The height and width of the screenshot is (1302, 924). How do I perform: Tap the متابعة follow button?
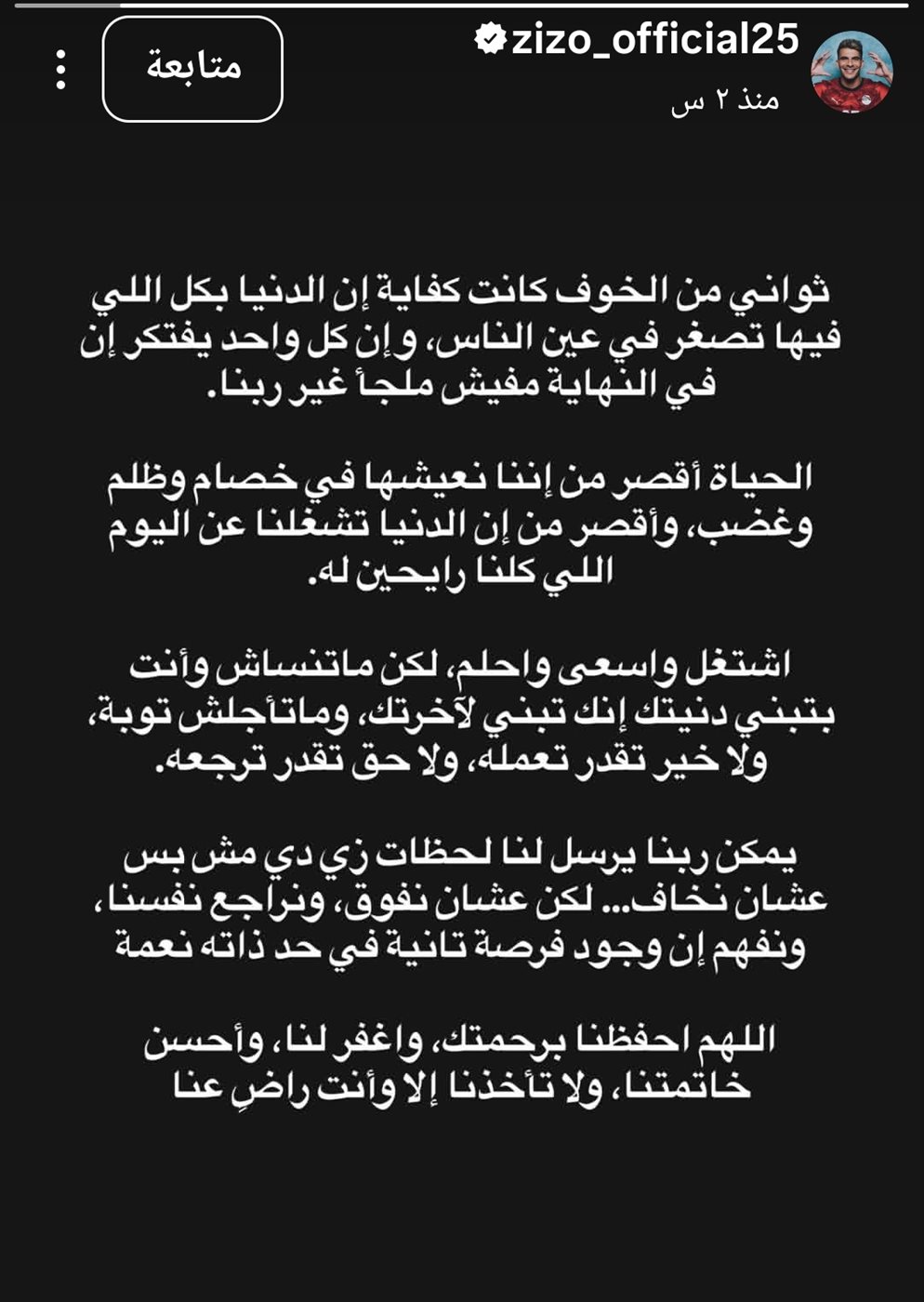point(192,69)
